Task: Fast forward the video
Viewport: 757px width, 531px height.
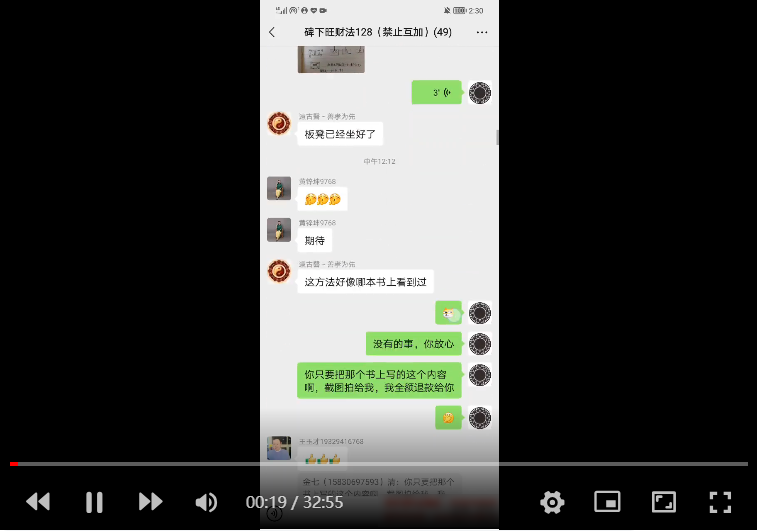Action: [x=150, y=502]
